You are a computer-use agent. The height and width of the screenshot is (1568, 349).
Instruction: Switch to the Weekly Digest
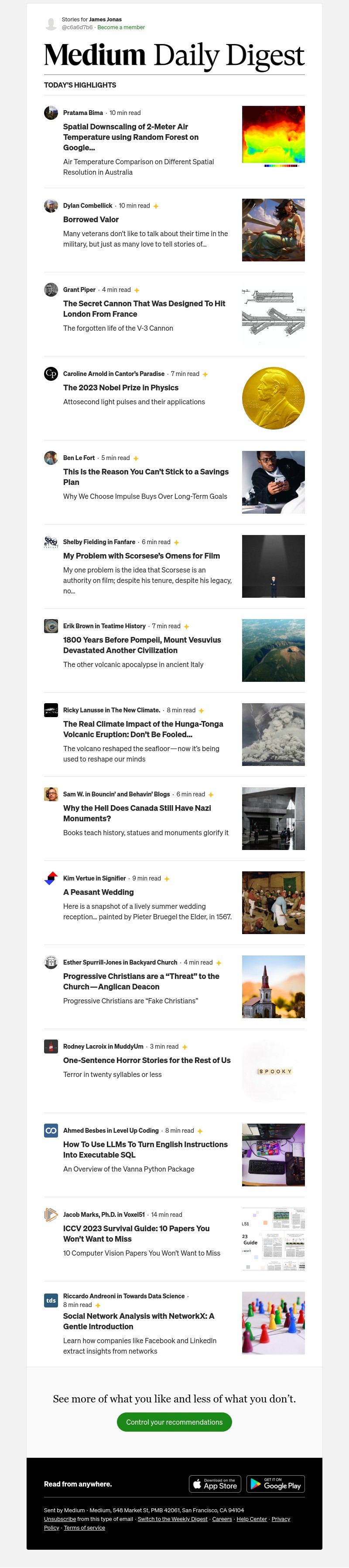172,1519
